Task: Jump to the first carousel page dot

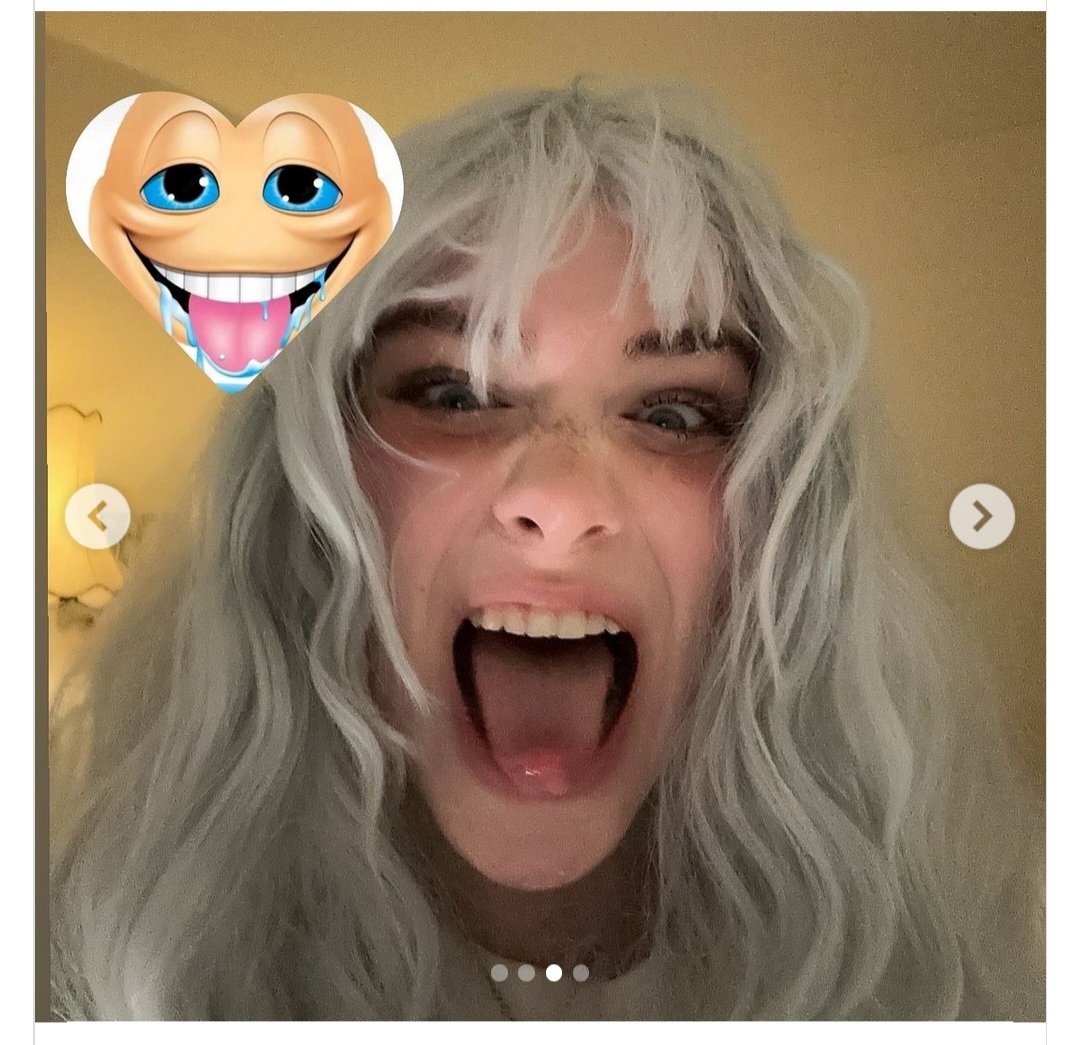Action: click(499, 973)
